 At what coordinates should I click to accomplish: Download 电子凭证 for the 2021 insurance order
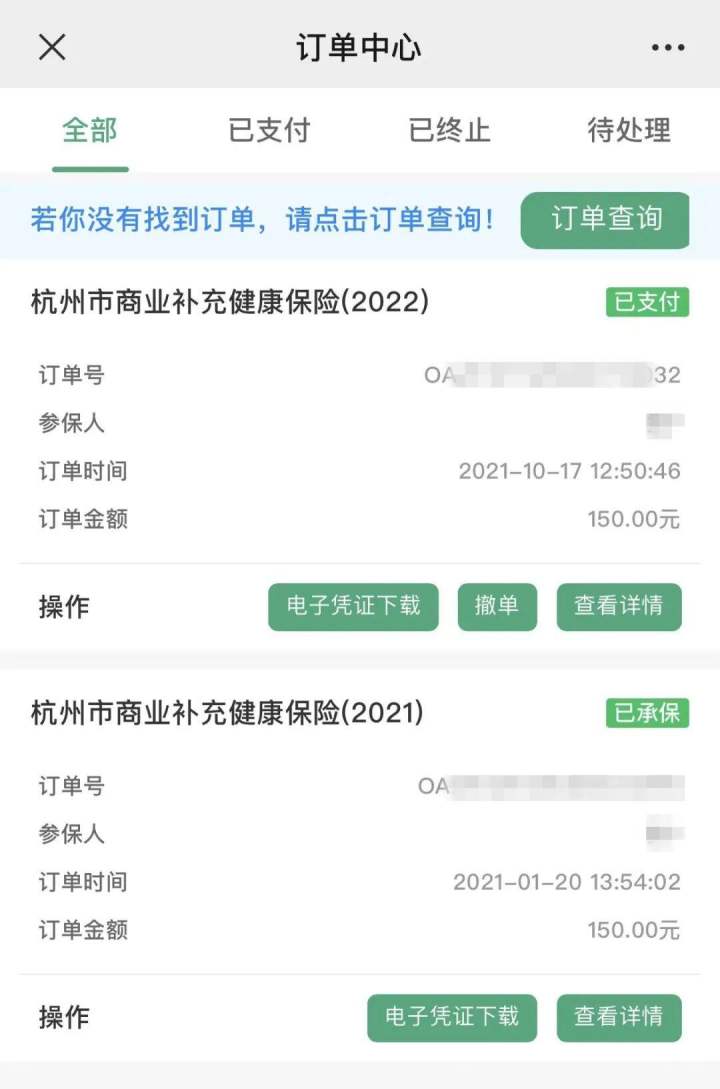click(452, 1017)
